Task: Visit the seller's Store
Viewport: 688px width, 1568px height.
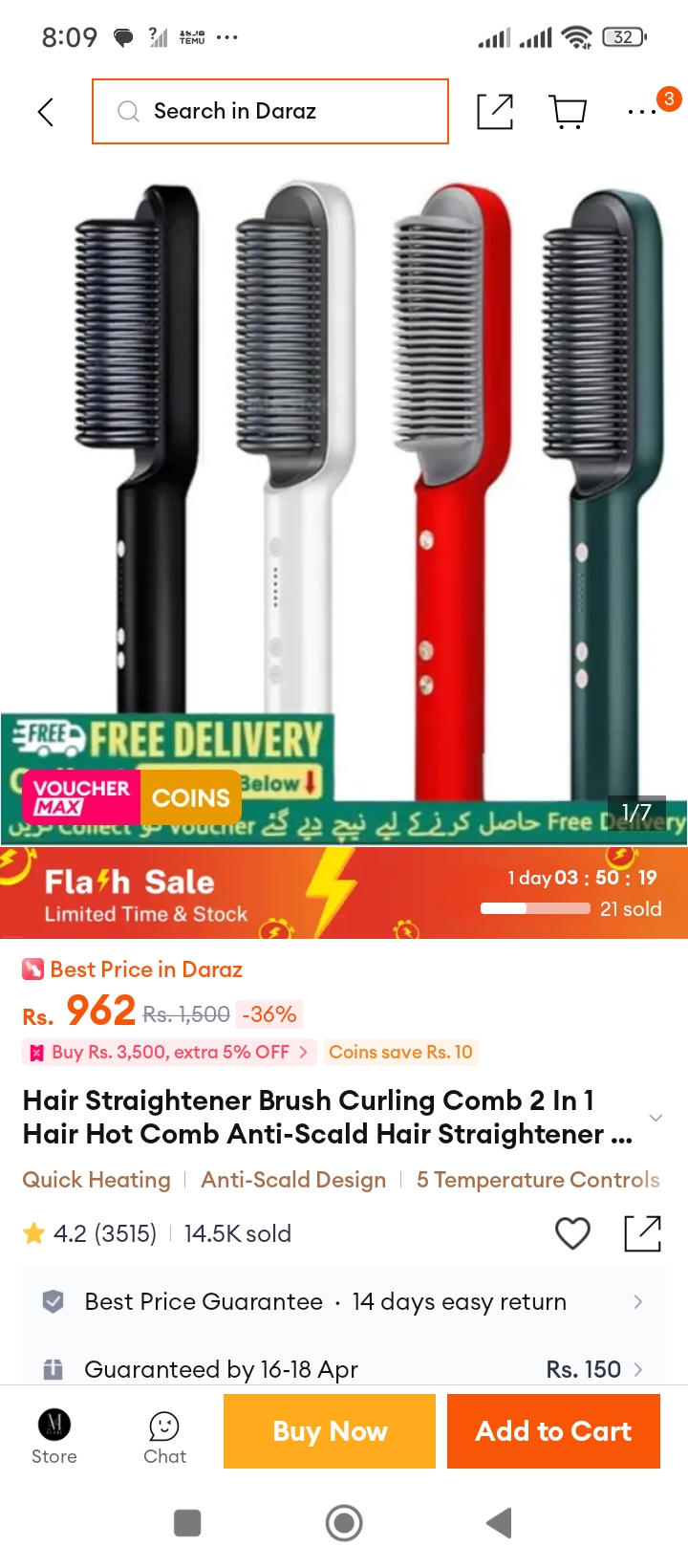Action: coord(54,1436)
